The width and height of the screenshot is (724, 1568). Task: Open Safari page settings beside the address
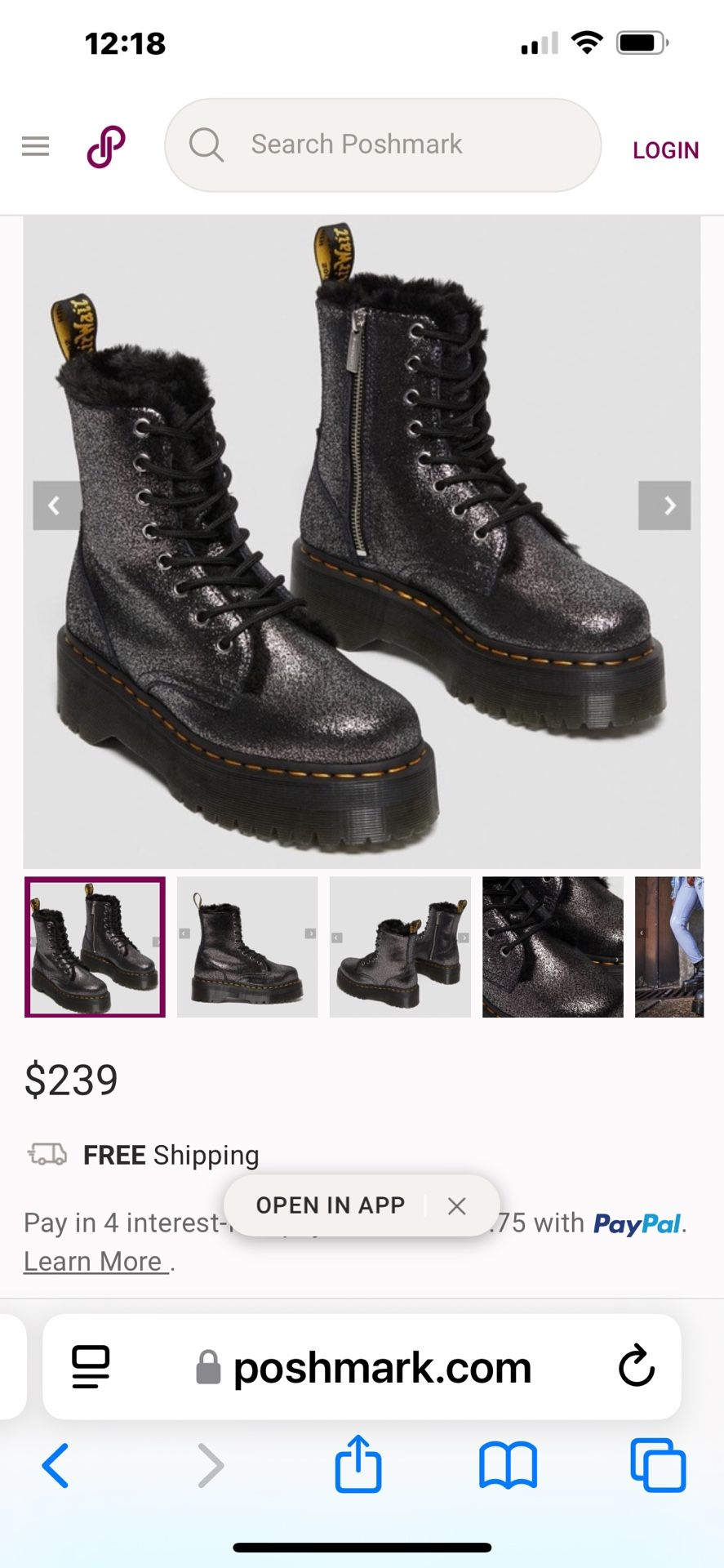coord(91,1367)
